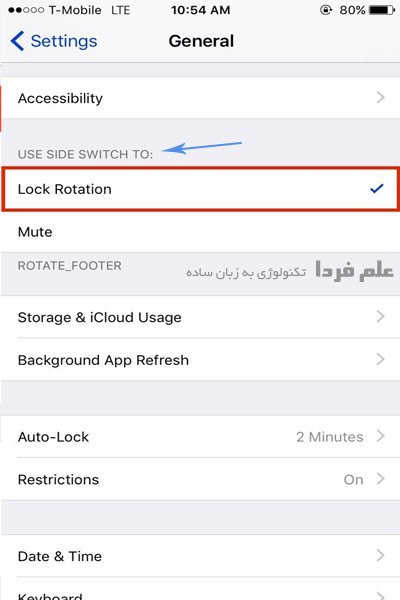
Task: Open Storage & iCloud Usage
Action: click(x=200, y=317)
